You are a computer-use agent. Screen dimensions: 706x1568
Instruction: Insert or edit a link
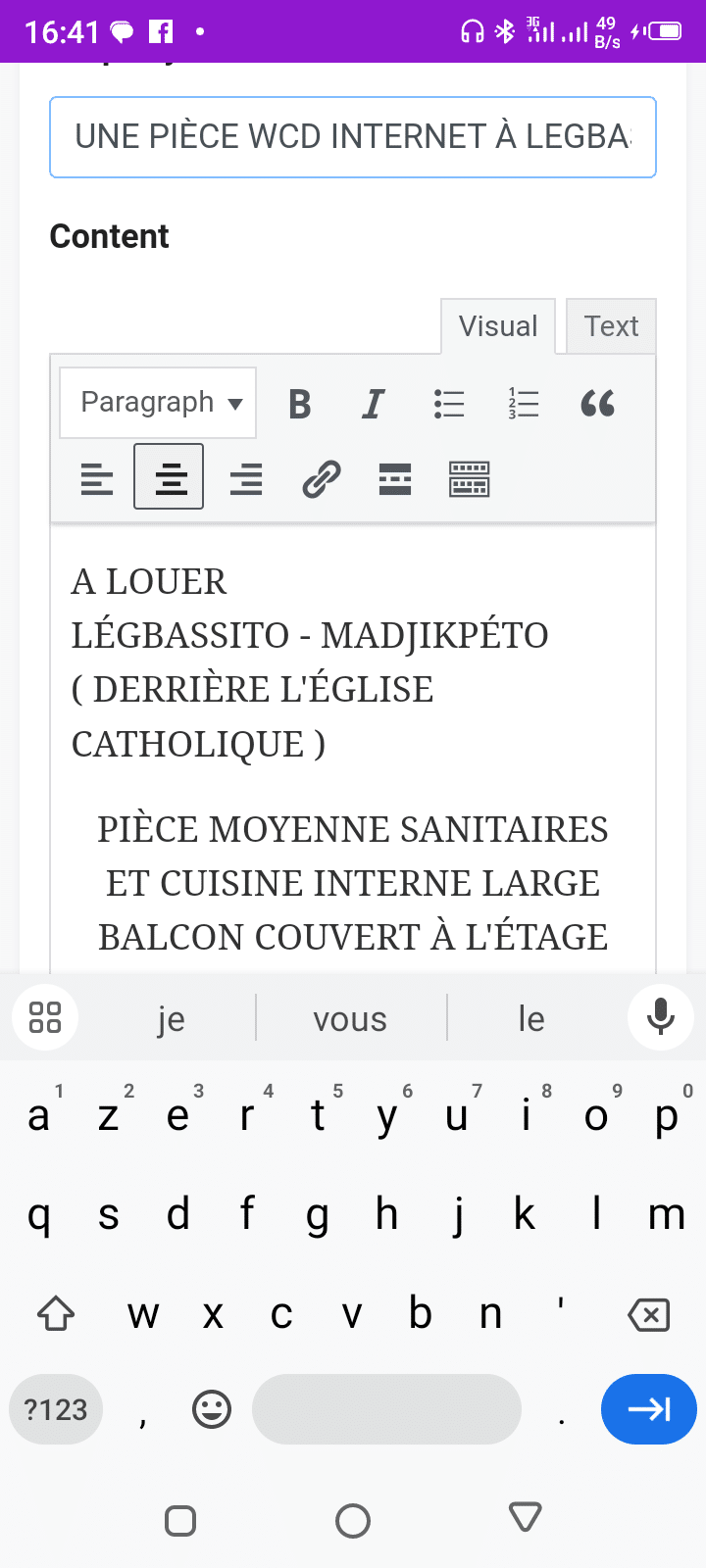pyautogui.click(x=321, y=478)
